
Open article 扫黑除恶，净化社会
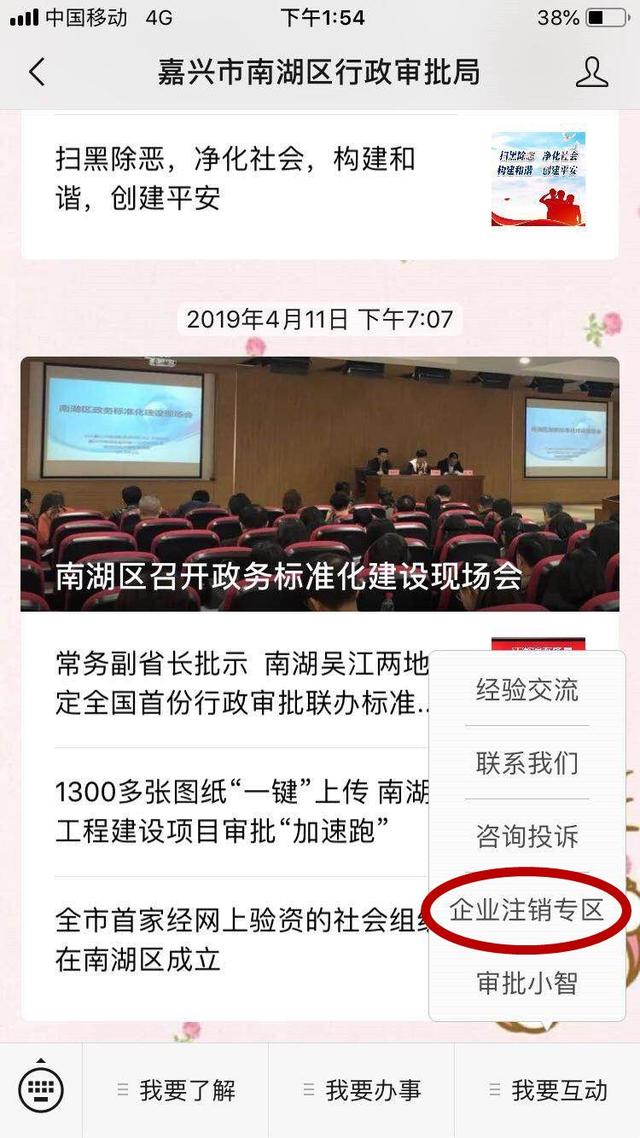tap(319, 179)
